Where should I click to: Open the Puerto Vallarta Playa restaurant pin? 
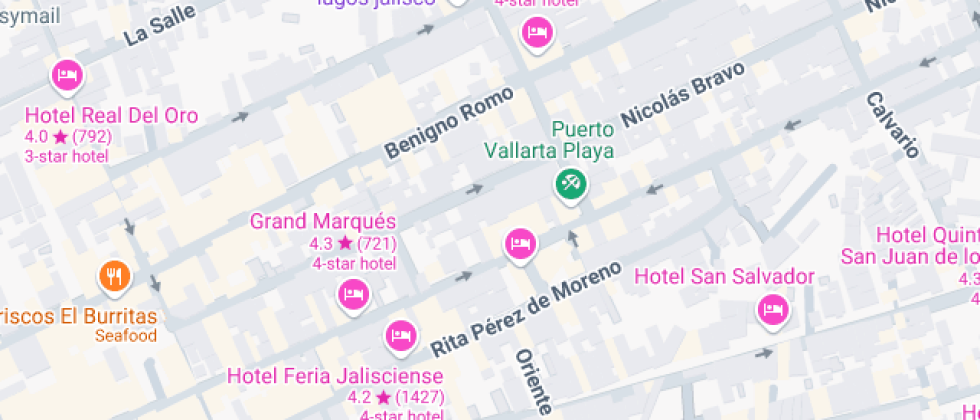(x=571, y=184)
